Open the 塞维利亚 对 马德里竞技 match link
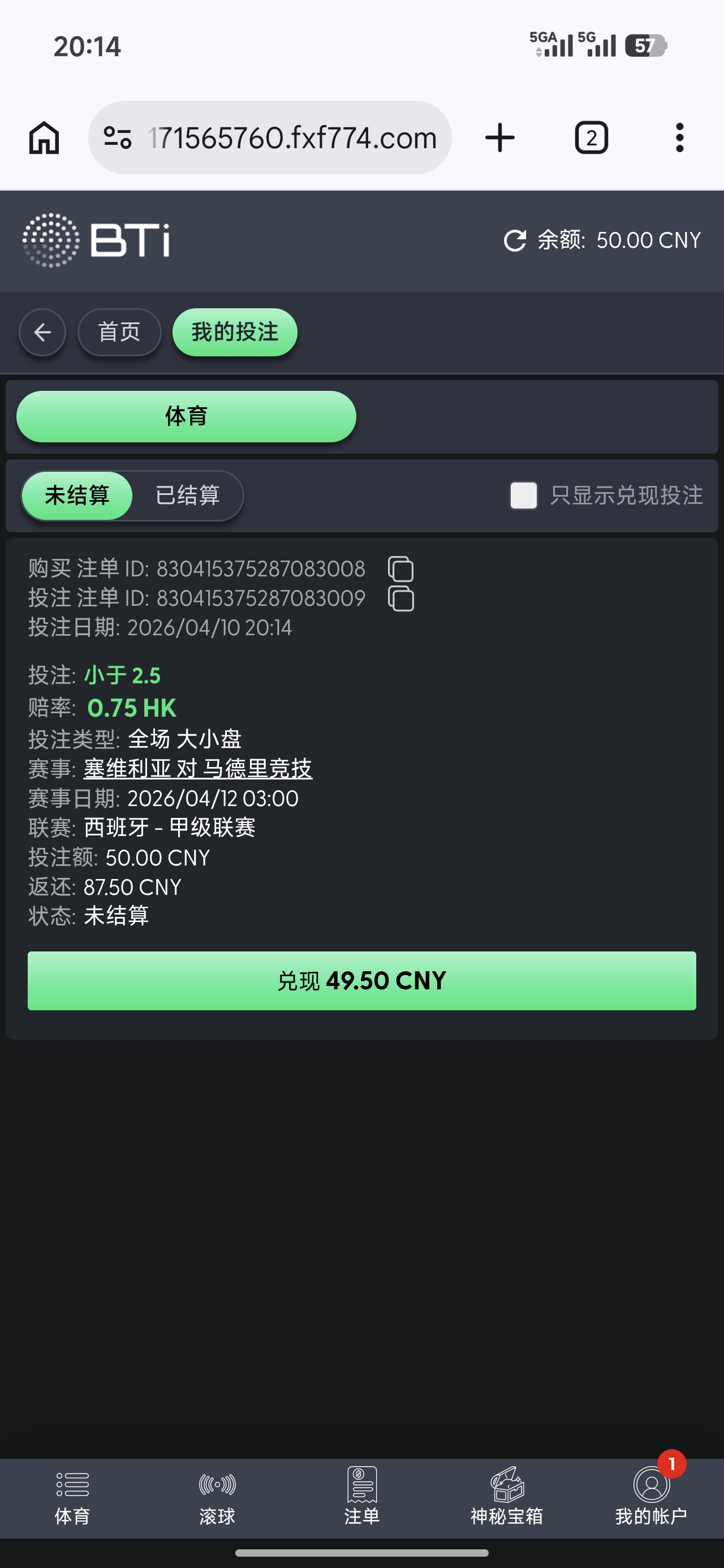The image size is (724, 1568). (198, 769)
